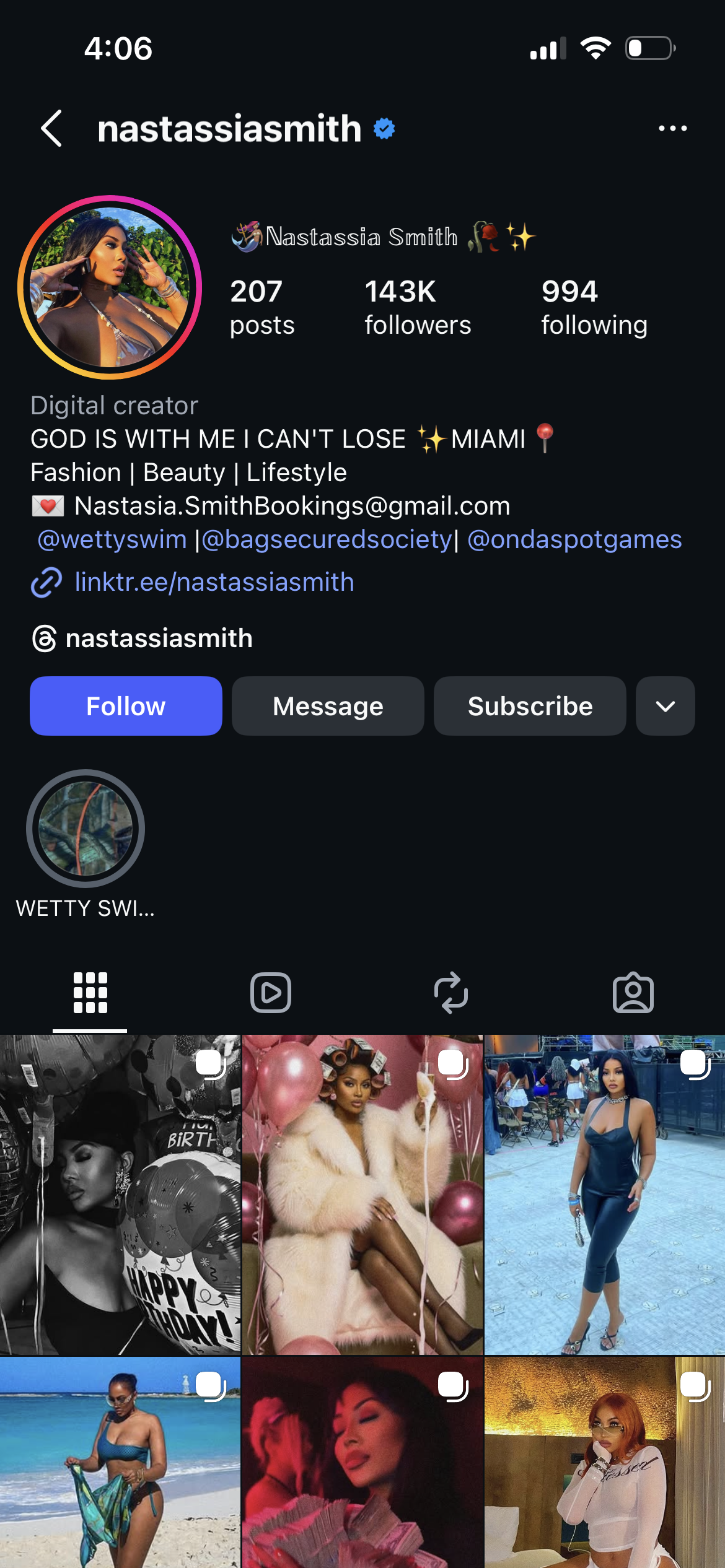This screenshot has width=725, height=1568.
Task: Open the @wettyswim profile link
Action: (x=112, y=539)
